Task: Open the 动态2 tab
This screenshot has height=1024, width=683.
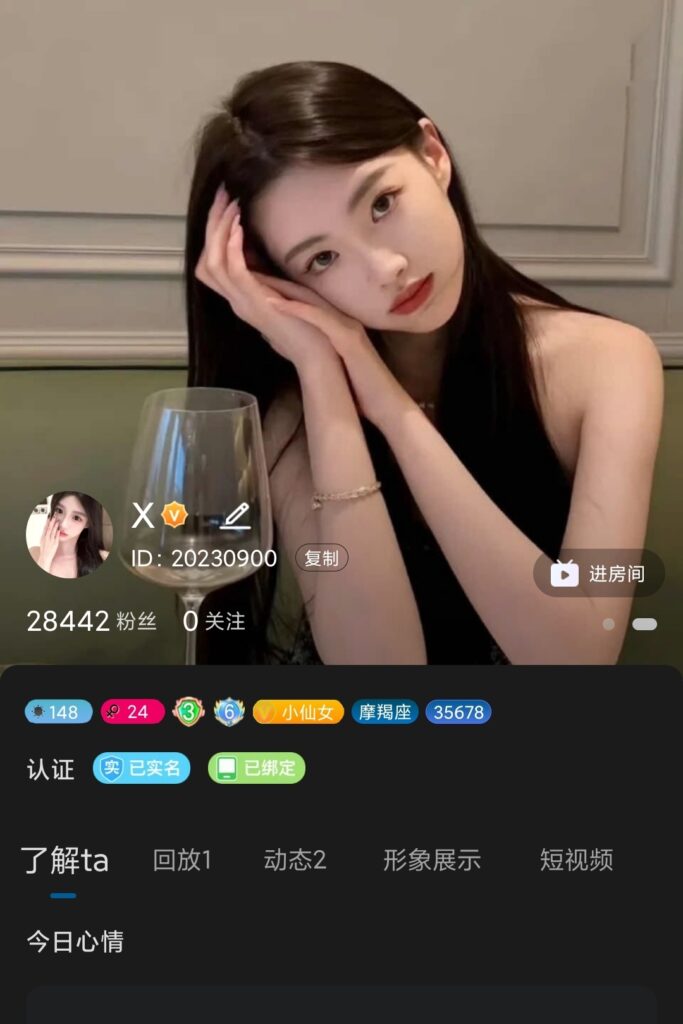Action: [295, 860]
